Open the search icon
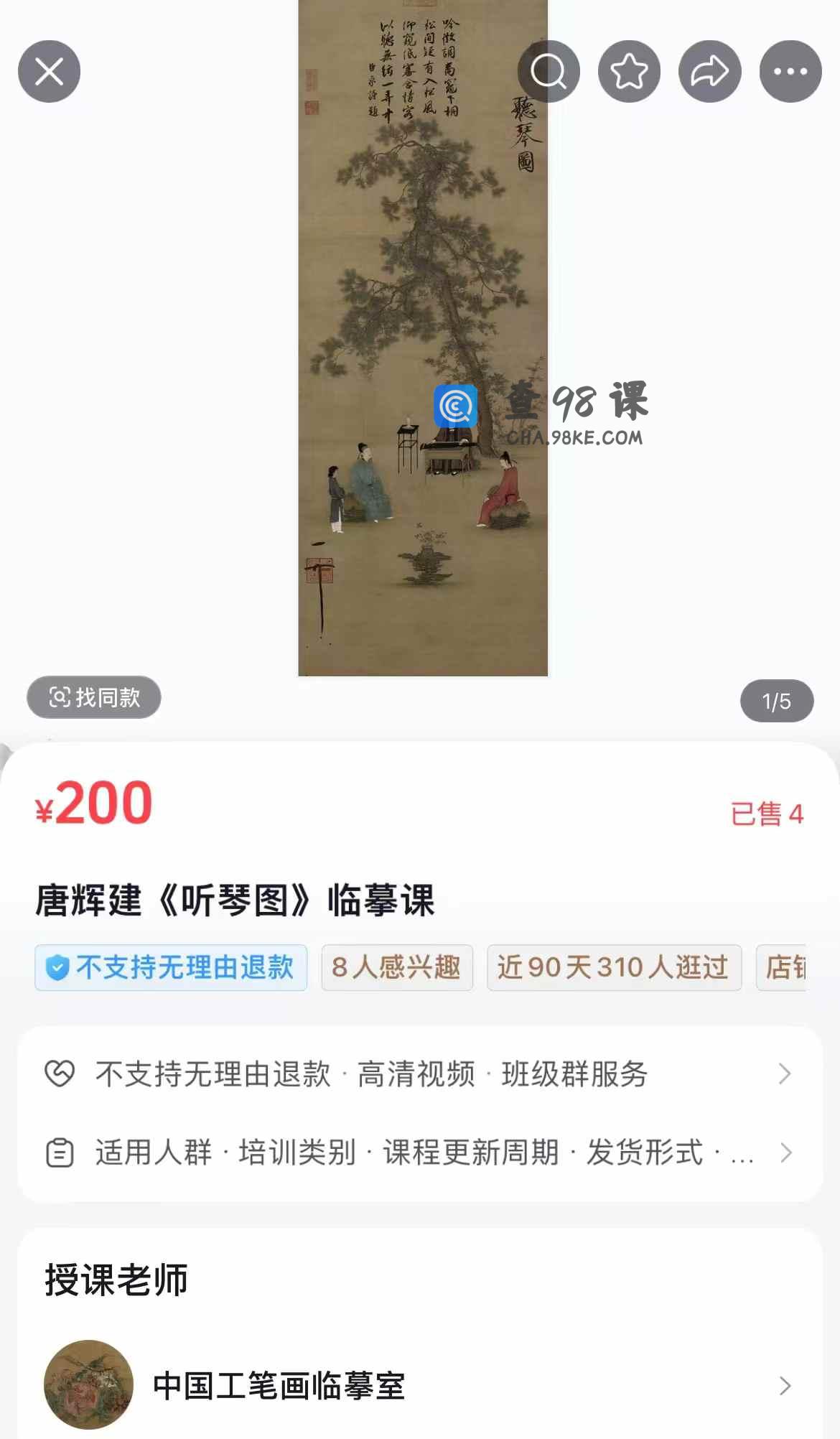The image size is (840, 1439). pyautogui.click(x=549, y=71)
